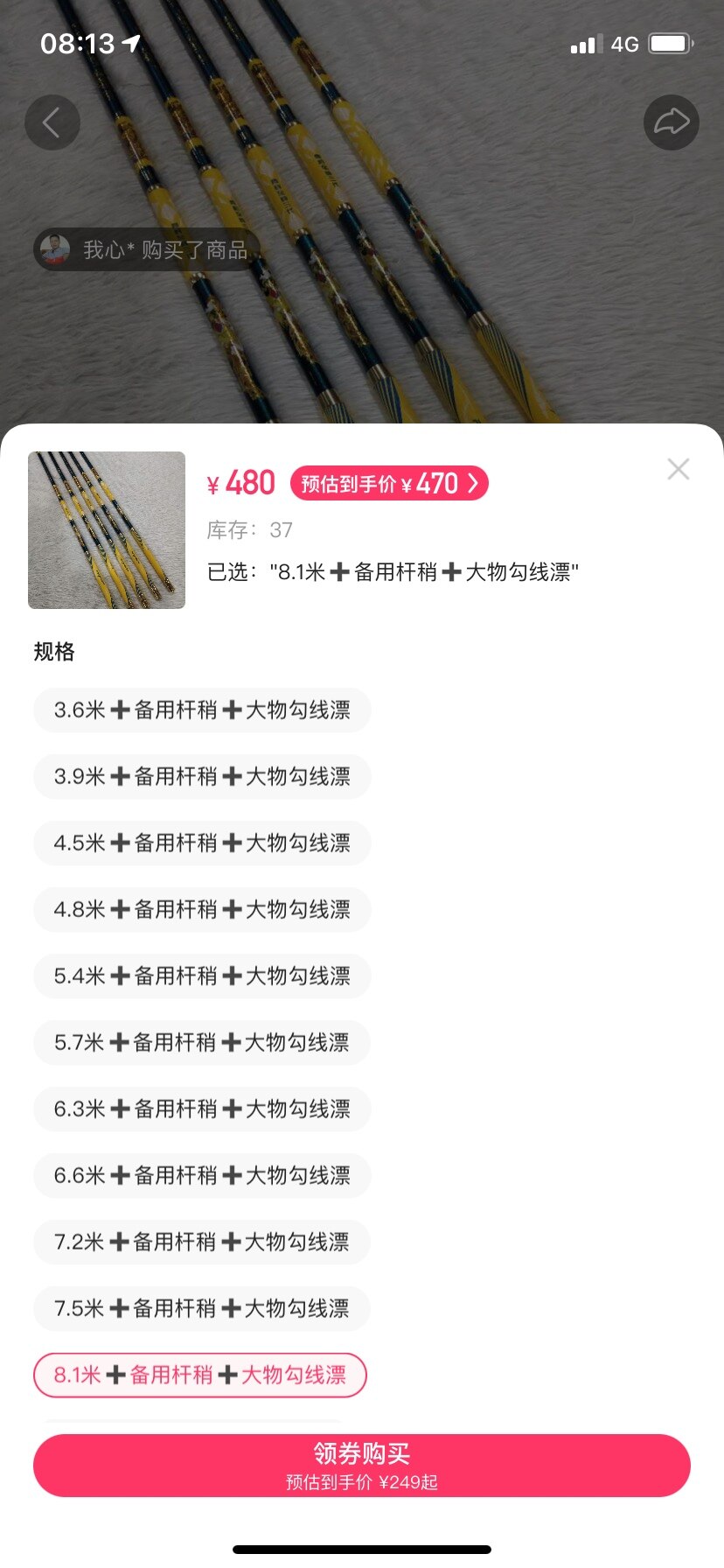Pick the 4.5米 specification option
This screenshot has width=724, height=1568.
pyautogui.click(x=202, y=843)
